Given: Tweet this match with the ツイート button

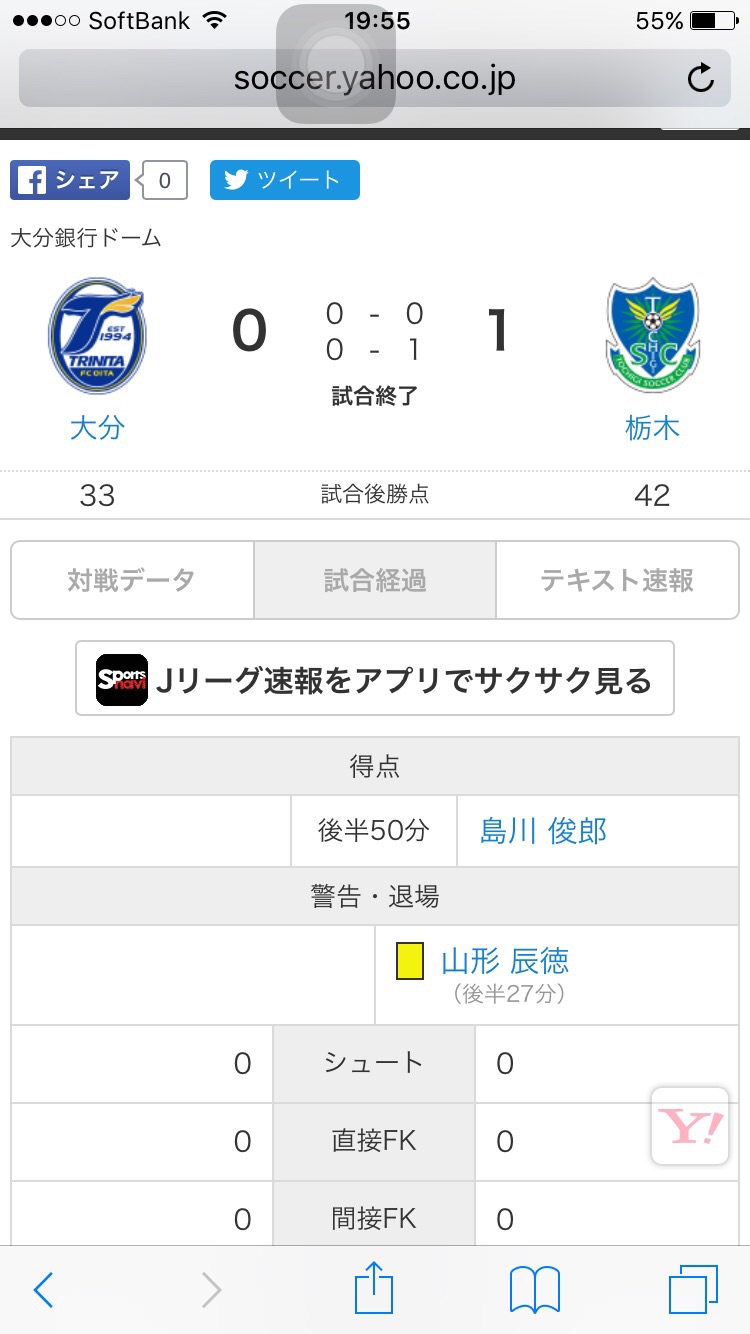Looking at the screenshot, I should click(285, 180).
